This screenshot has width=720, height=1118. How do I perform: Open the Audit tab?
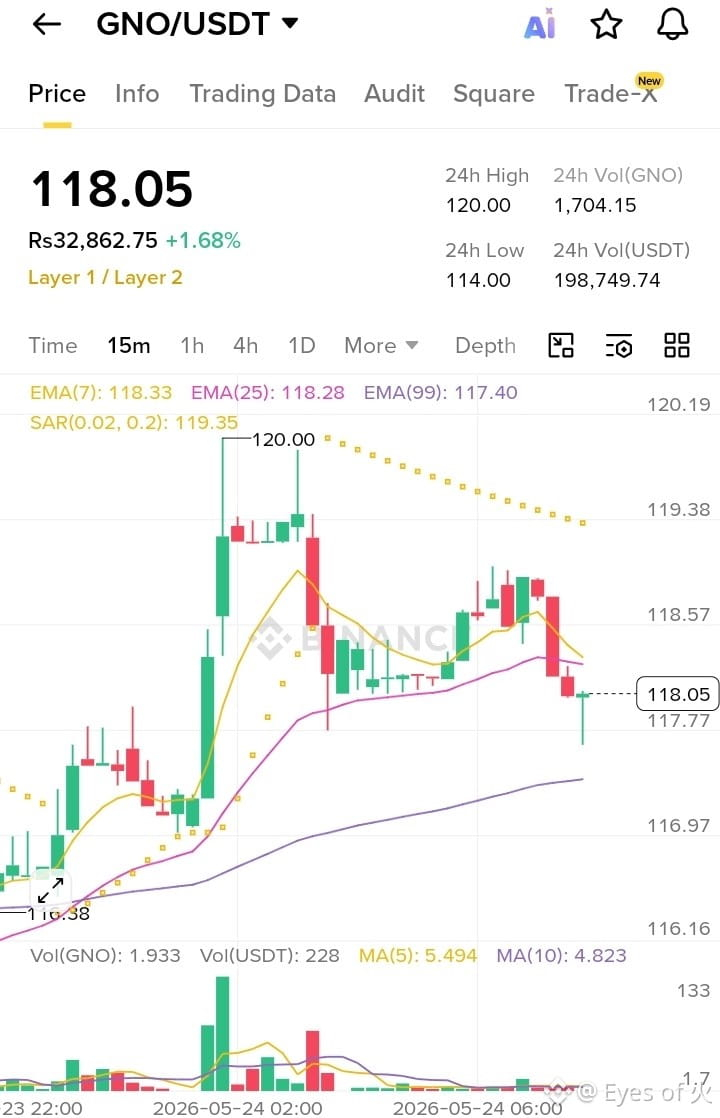point(394,93)
